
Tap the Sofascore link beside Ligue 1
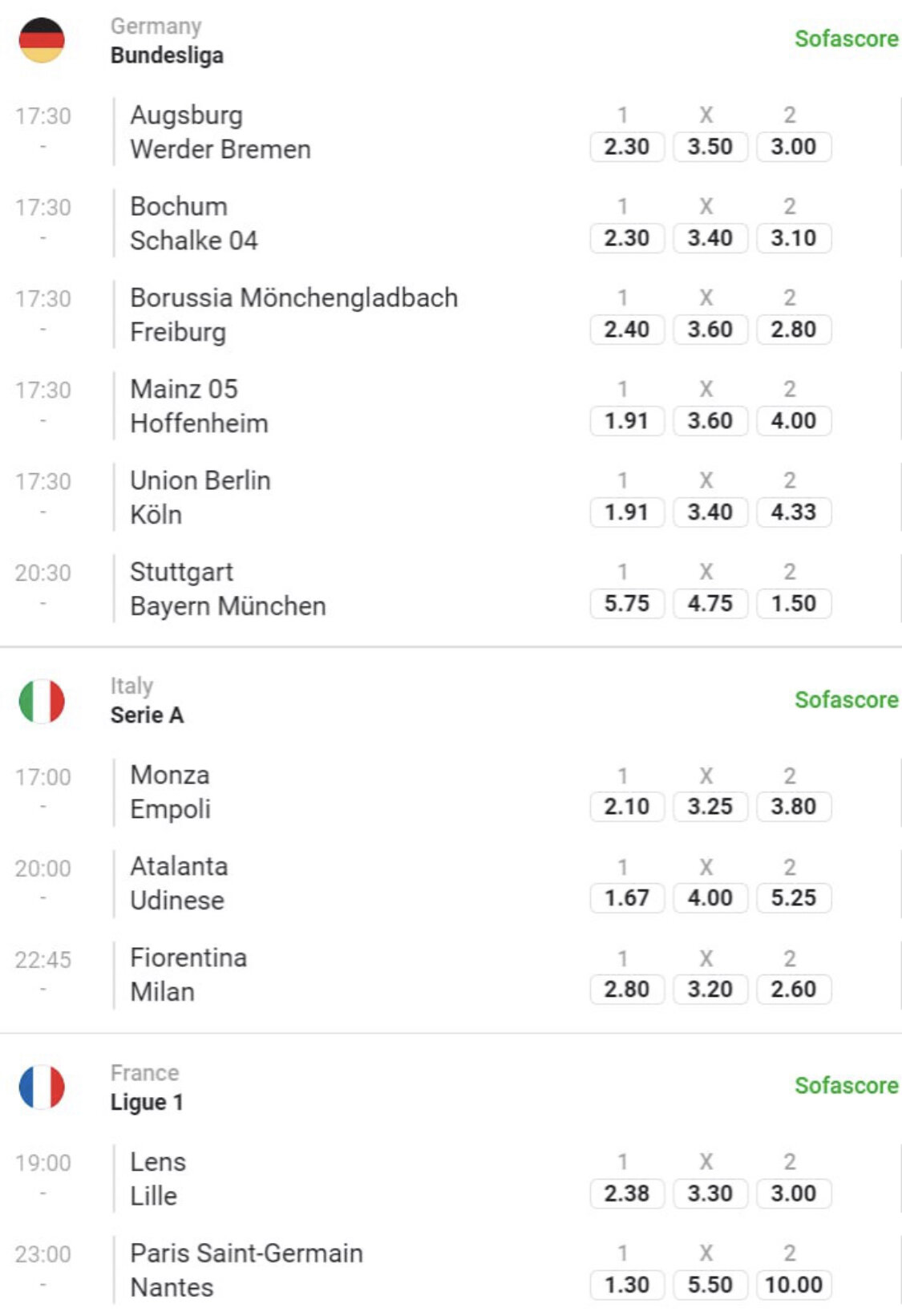(846, 1085)
